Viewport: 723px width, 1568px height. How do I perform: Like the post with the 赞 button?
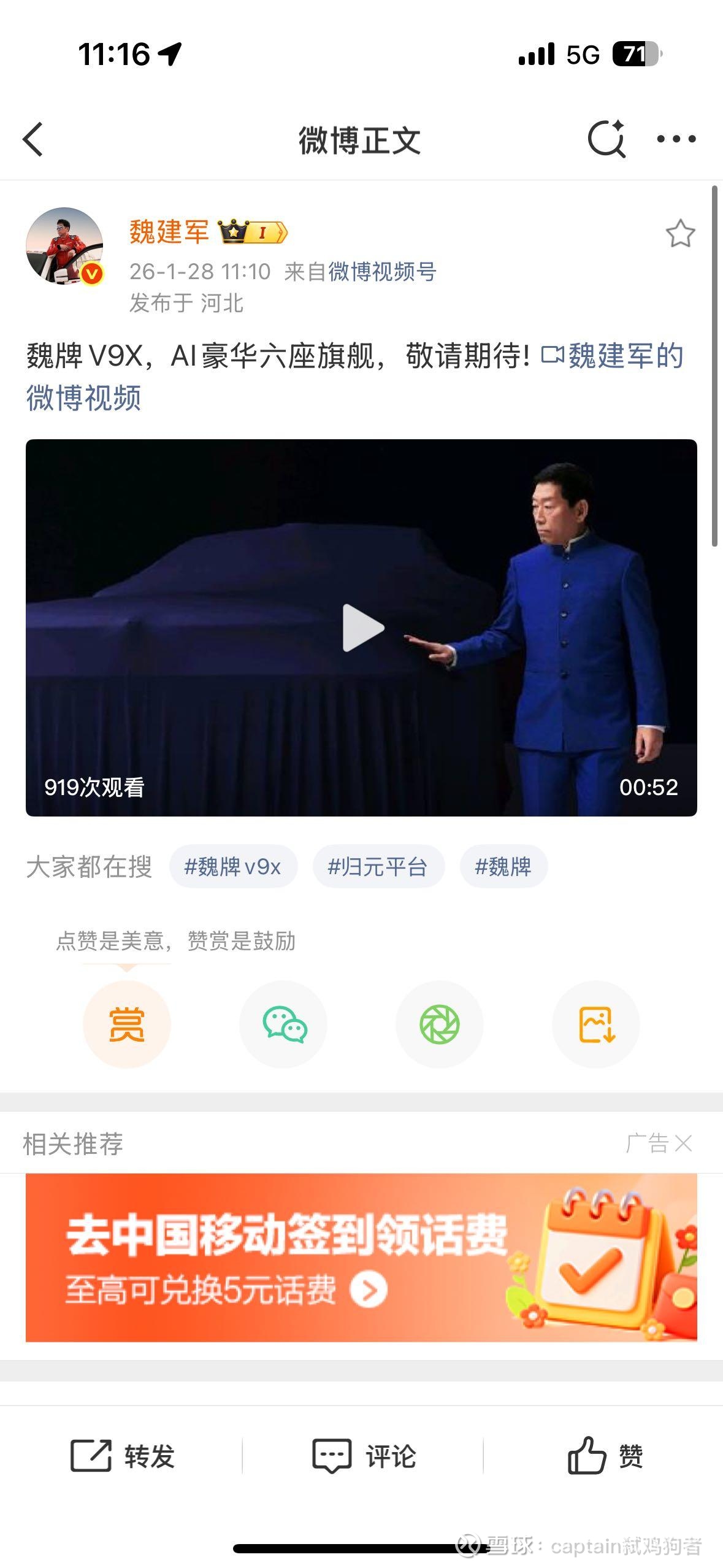pyautogui.click(x=605, y=1455)
